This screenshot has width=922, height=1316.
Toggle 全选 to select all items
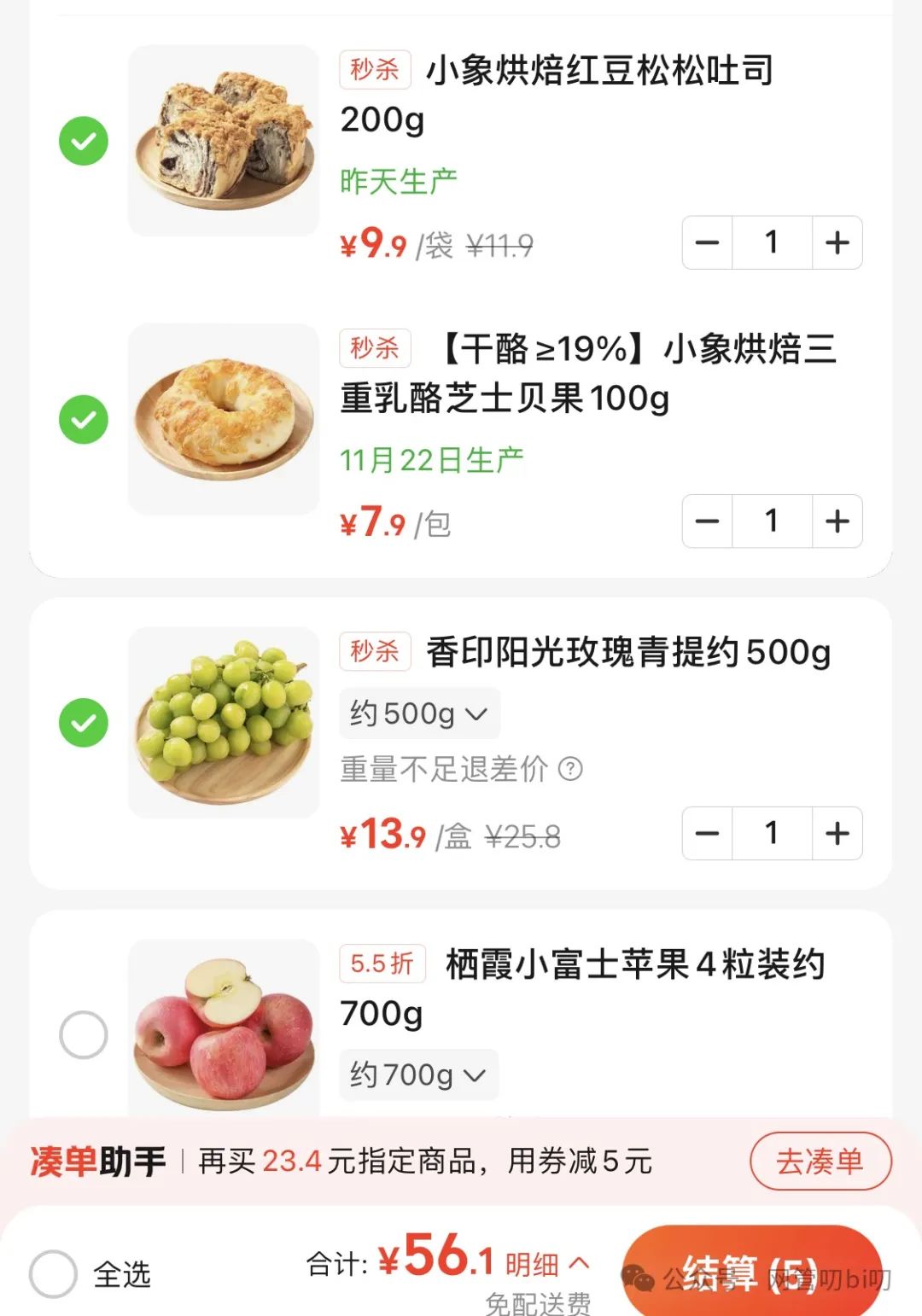coord(54,1273)
